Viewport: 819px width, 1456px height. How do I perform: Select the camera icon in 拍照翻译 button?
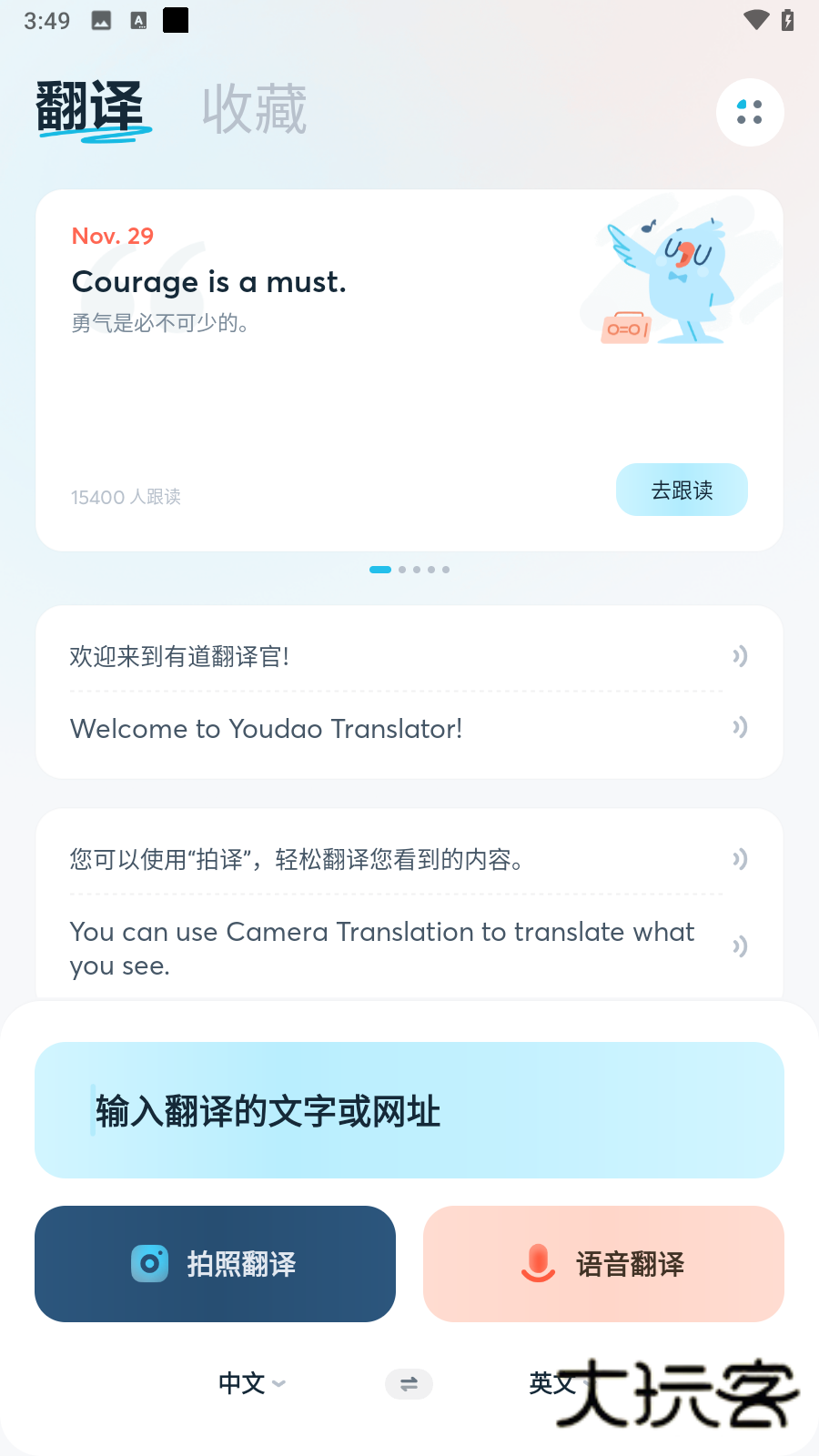(x=150, y=1263)
